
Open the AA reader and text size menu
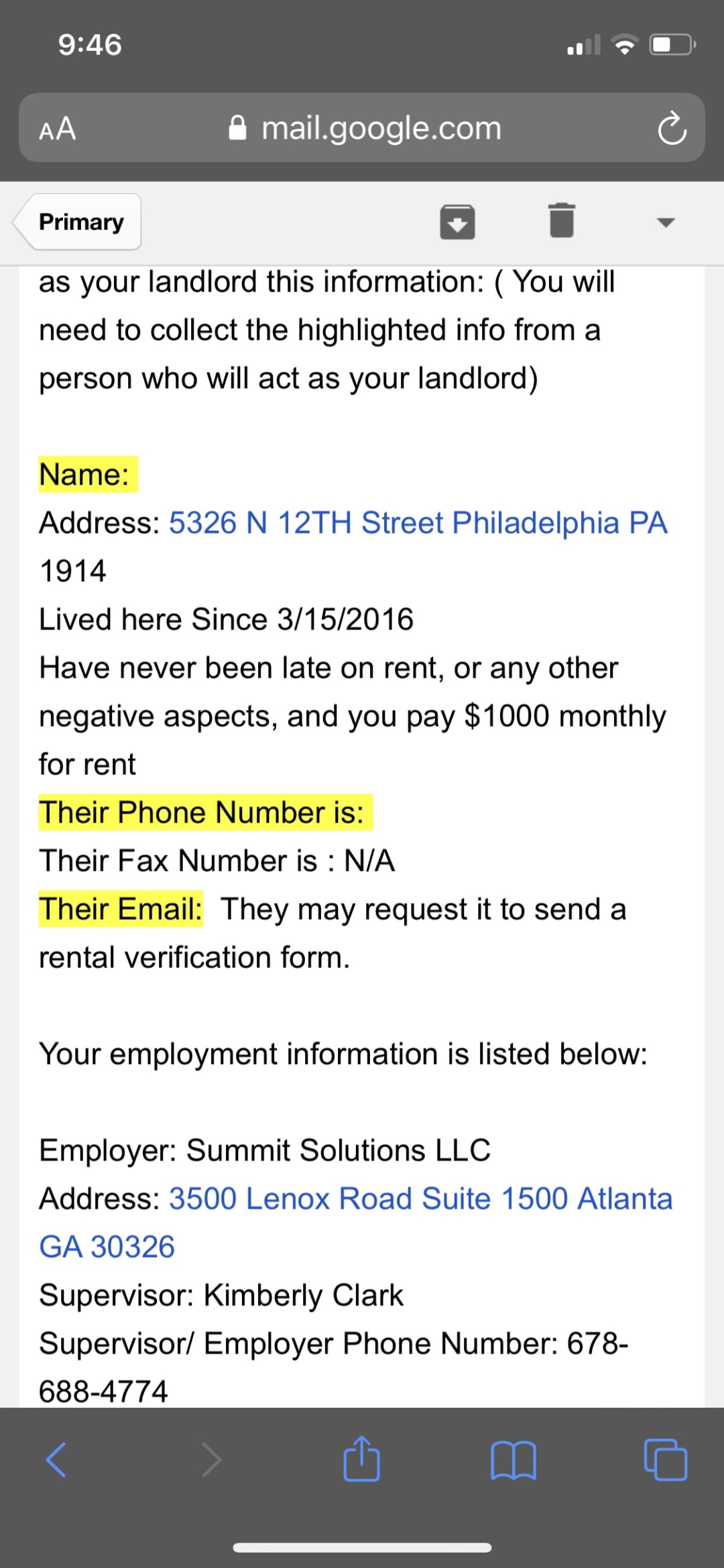tap(58, 128)
